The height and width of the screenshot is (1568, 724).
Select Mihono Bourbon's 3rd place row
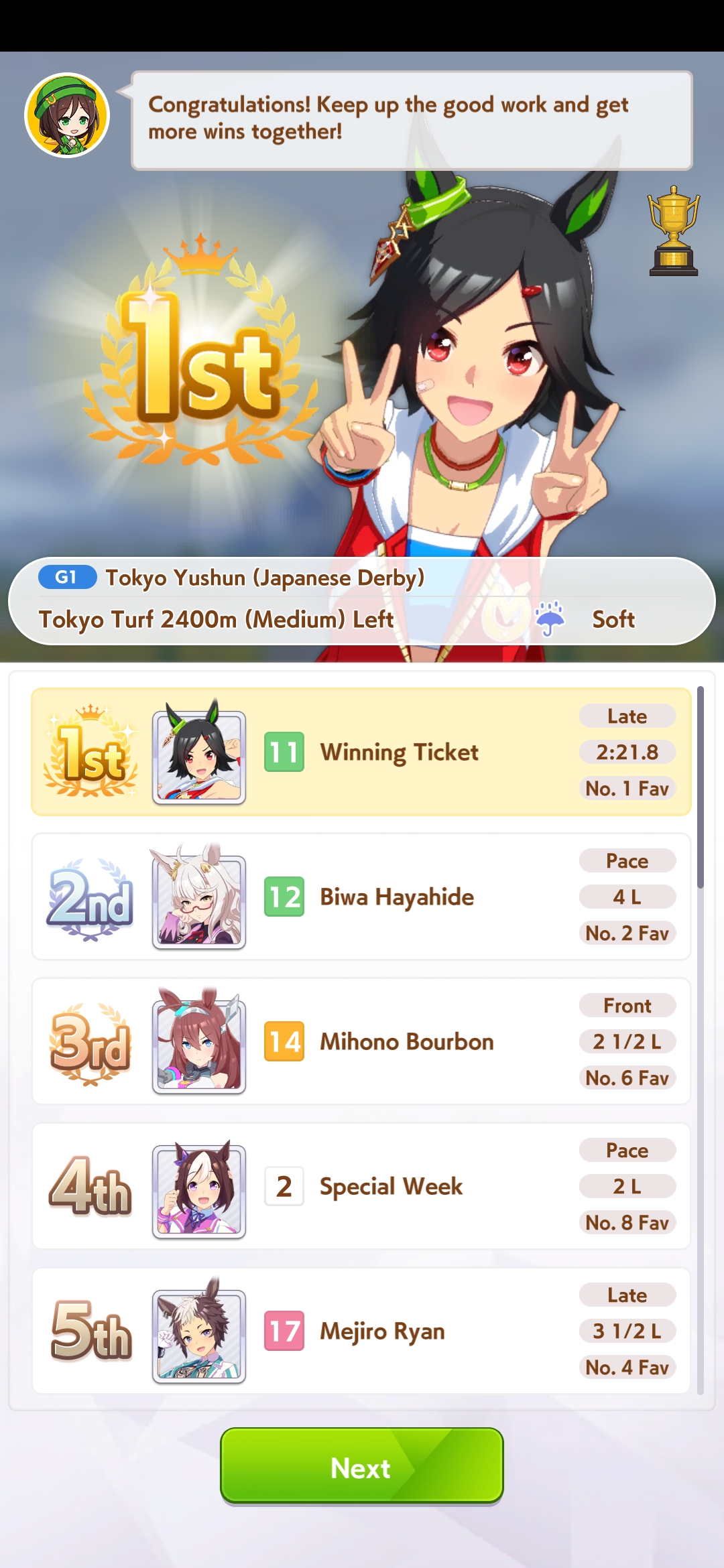tap(361, 1041)
